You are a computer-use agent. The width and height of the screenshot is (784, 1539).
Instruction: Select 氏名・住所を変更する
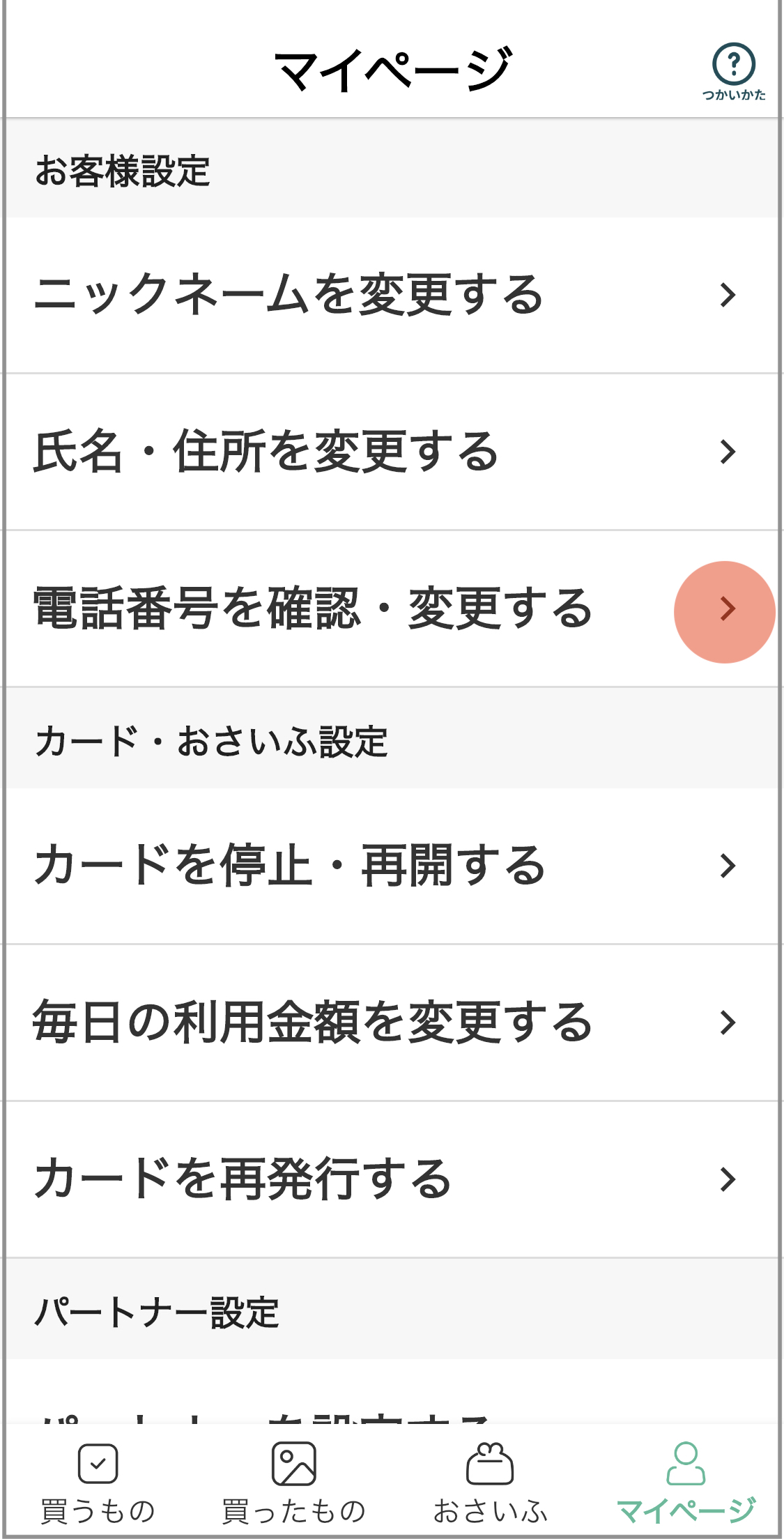pyautogui.click(x=390, y=452)
